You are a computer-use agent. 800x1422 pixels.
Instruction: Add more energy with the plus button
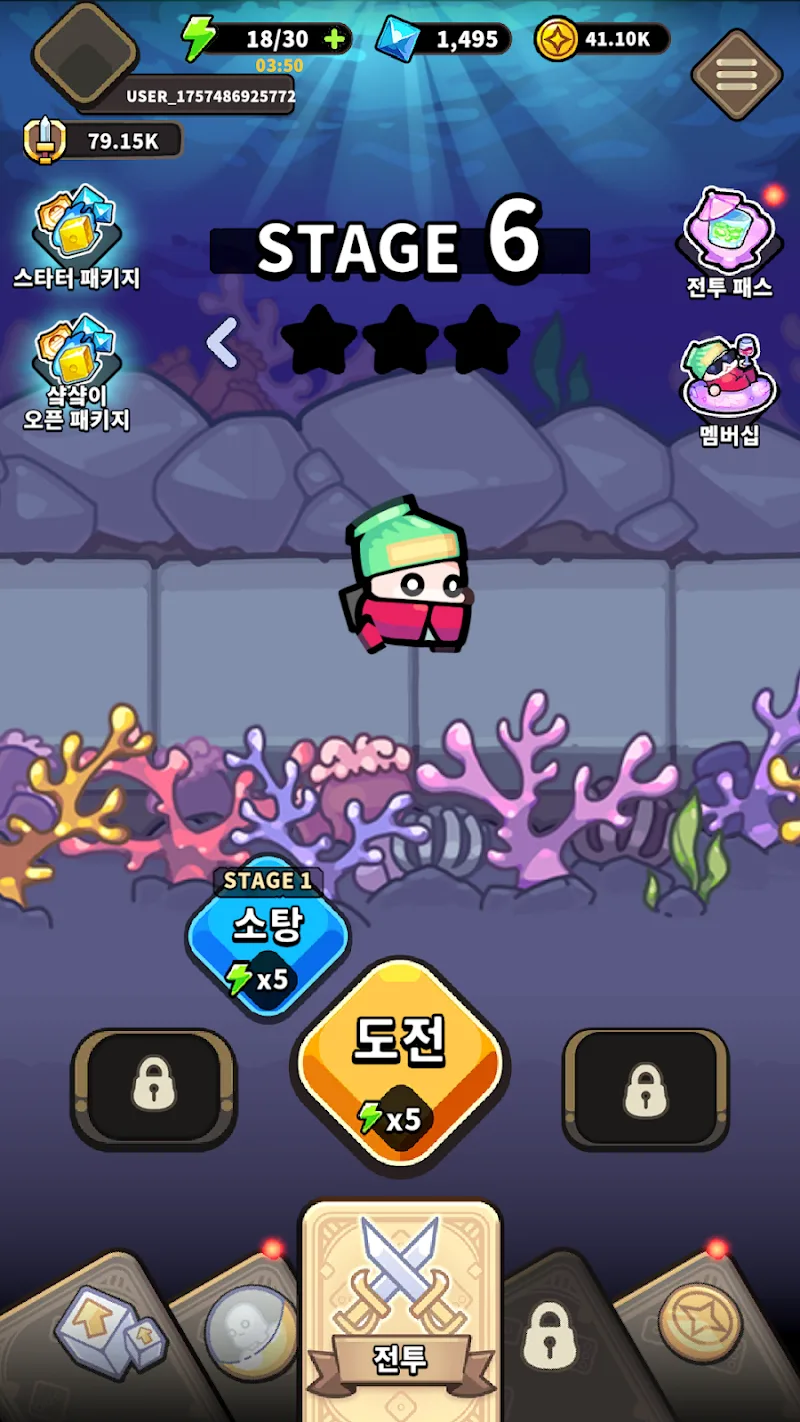pos(335,39)
